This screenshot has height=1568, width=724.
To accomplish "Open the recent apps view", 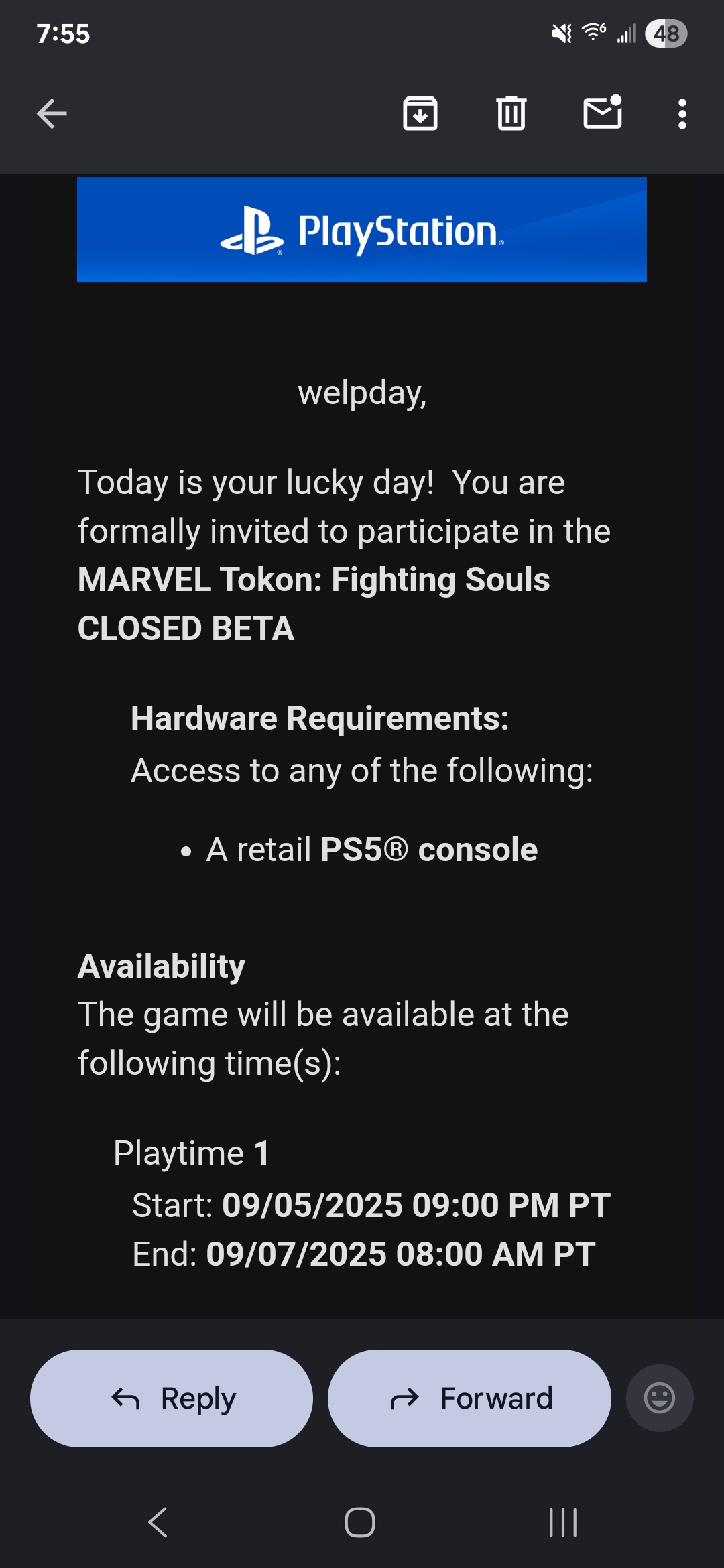I will pos(563,1522).
